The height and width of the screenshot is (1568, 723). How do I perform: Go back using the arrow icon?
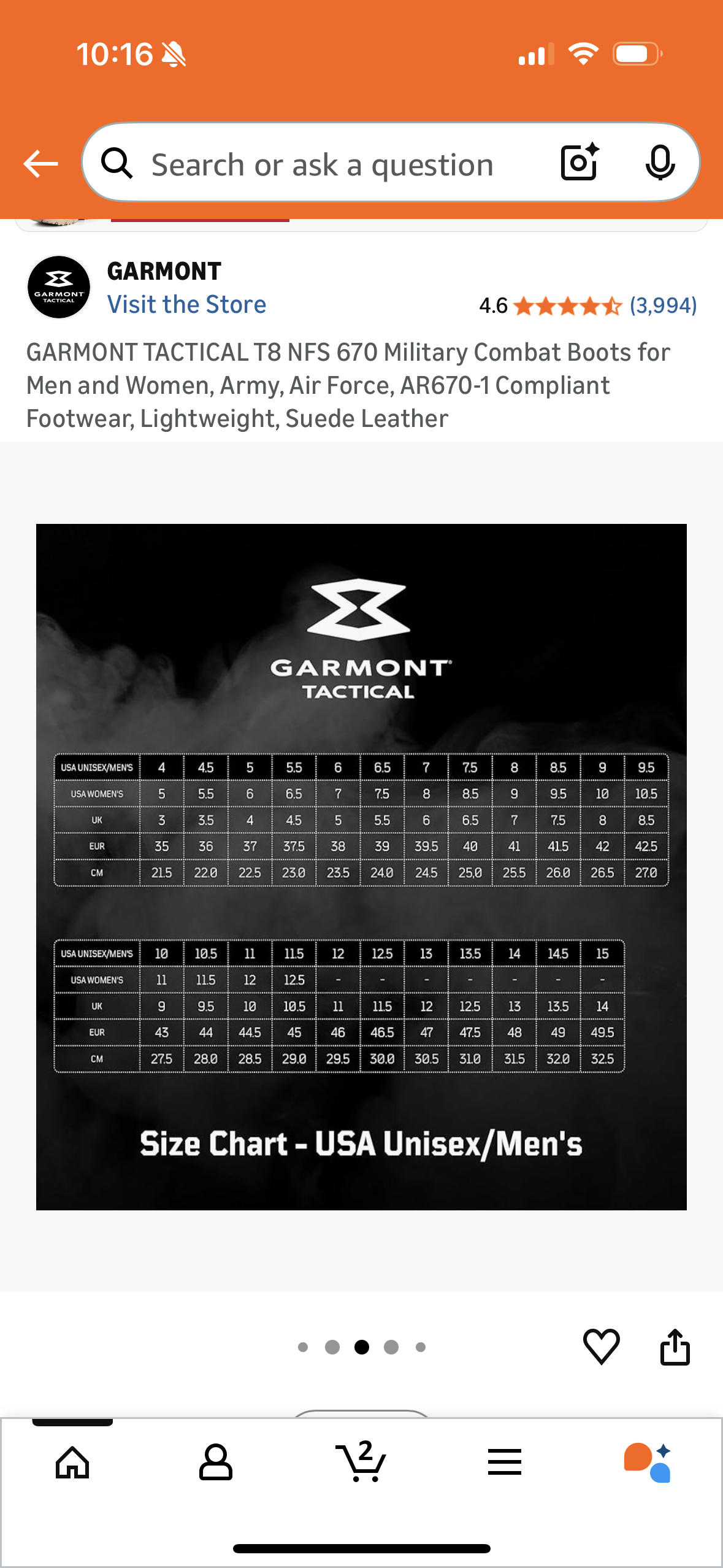tap(40, 164)
